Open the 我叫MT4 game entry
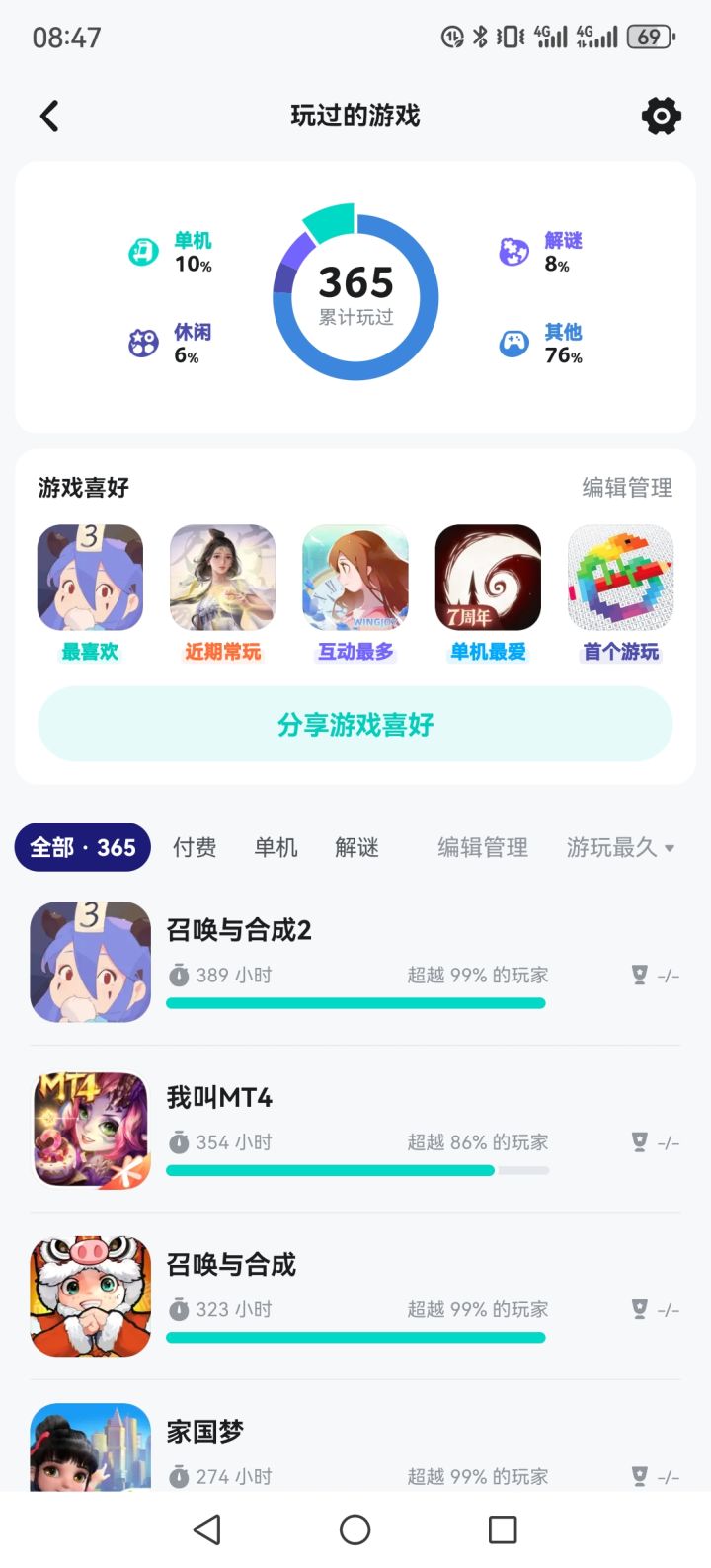This screenshot has width=711, height=1568. tap(355, 1129)
